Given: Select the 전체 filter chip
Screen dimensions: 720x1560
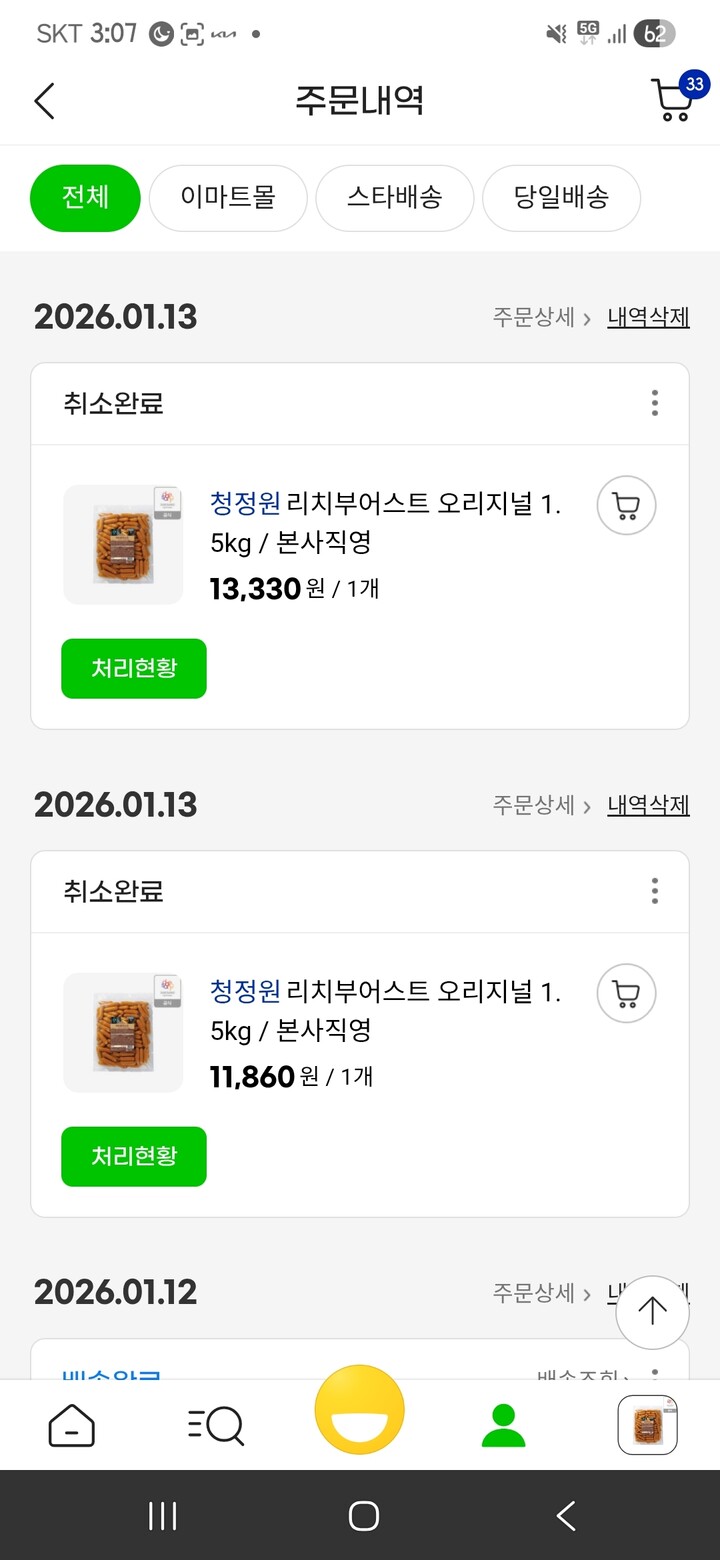Looking at the screenshot, I should 85,198.
